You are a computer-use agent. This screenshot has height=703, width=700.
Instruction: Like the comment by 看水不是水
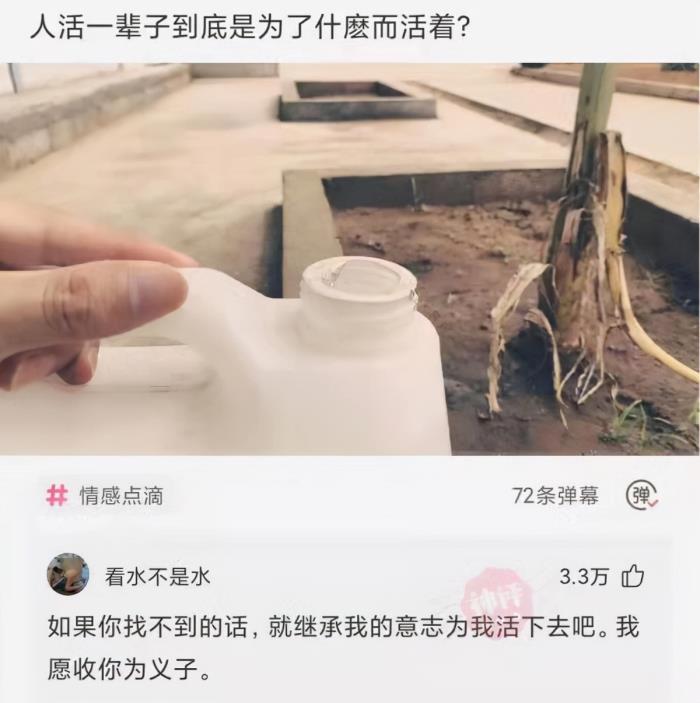632,576
